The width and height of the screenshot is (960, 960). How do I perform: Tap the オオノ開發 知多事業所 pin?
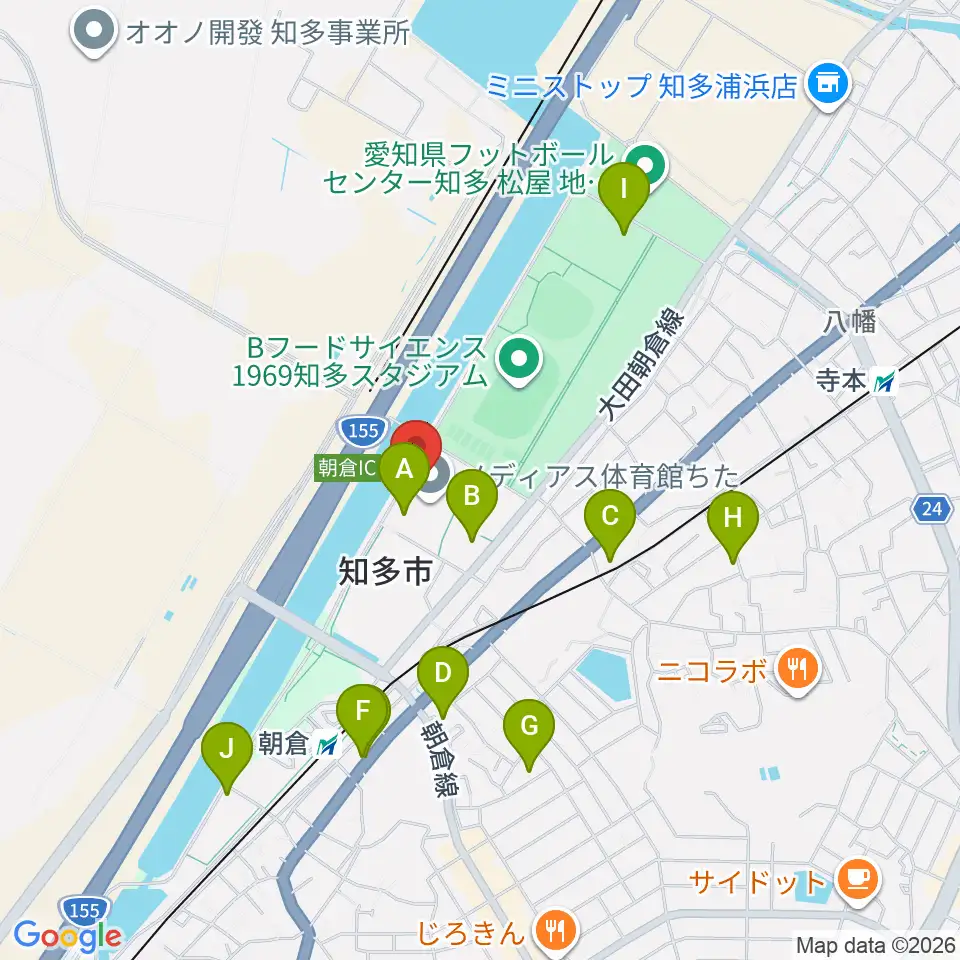94,32
